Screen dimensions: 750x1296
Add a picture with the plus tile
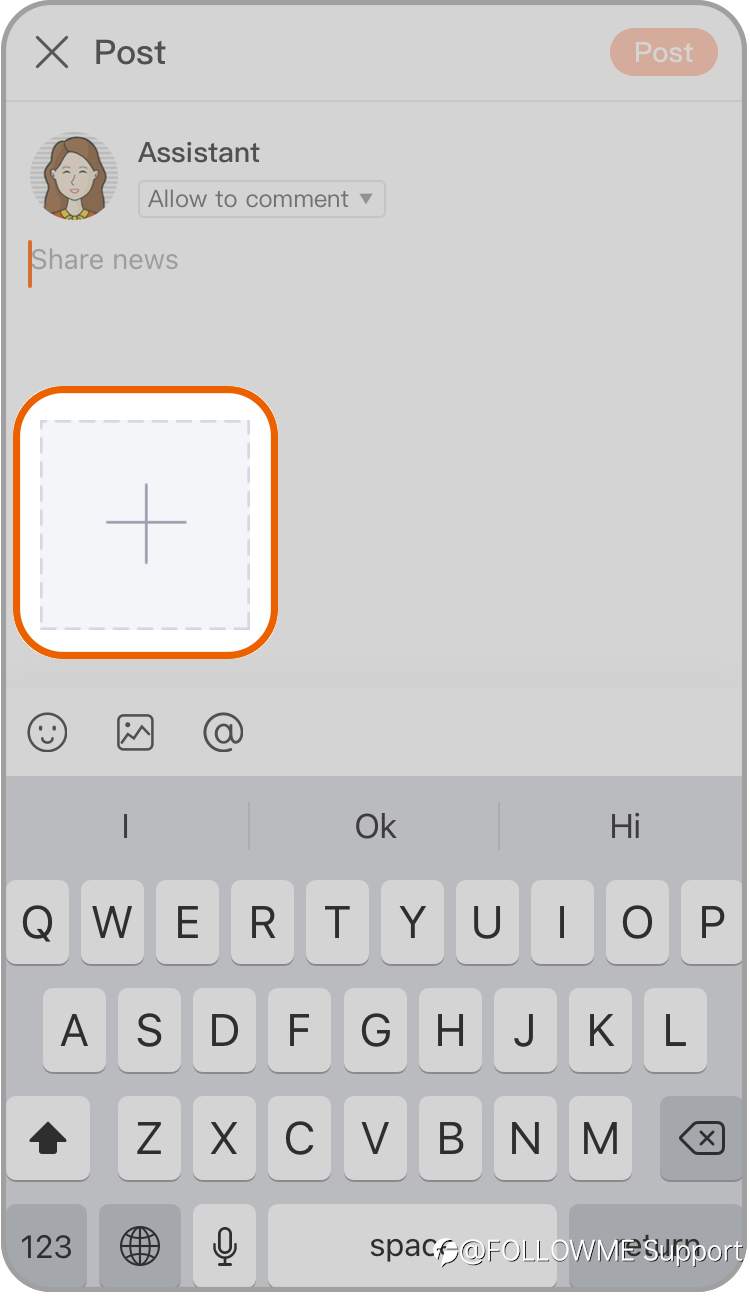pos(145,524)
